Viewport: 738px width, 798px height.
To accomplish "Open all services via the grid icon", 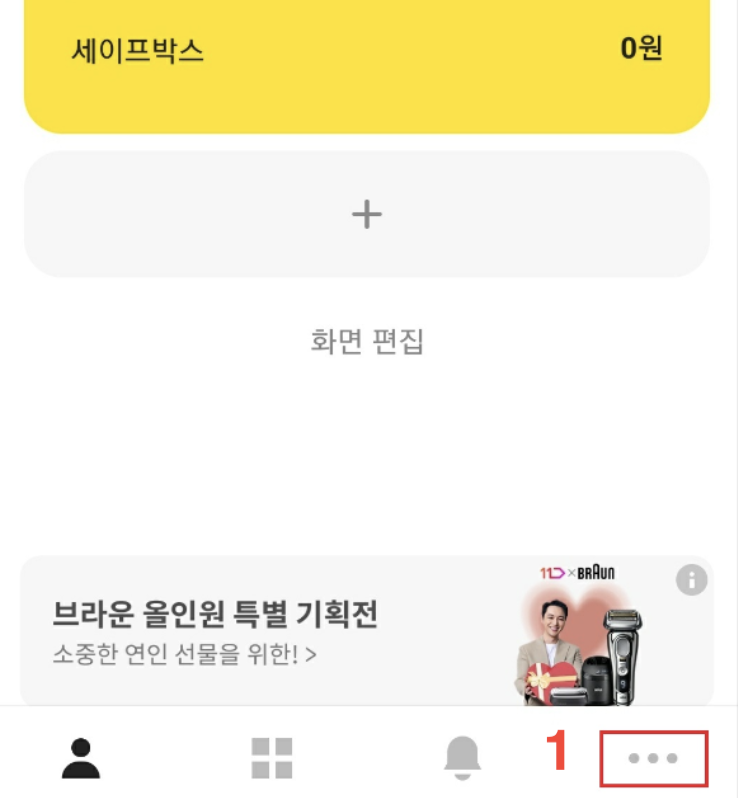I will [273, 760].
